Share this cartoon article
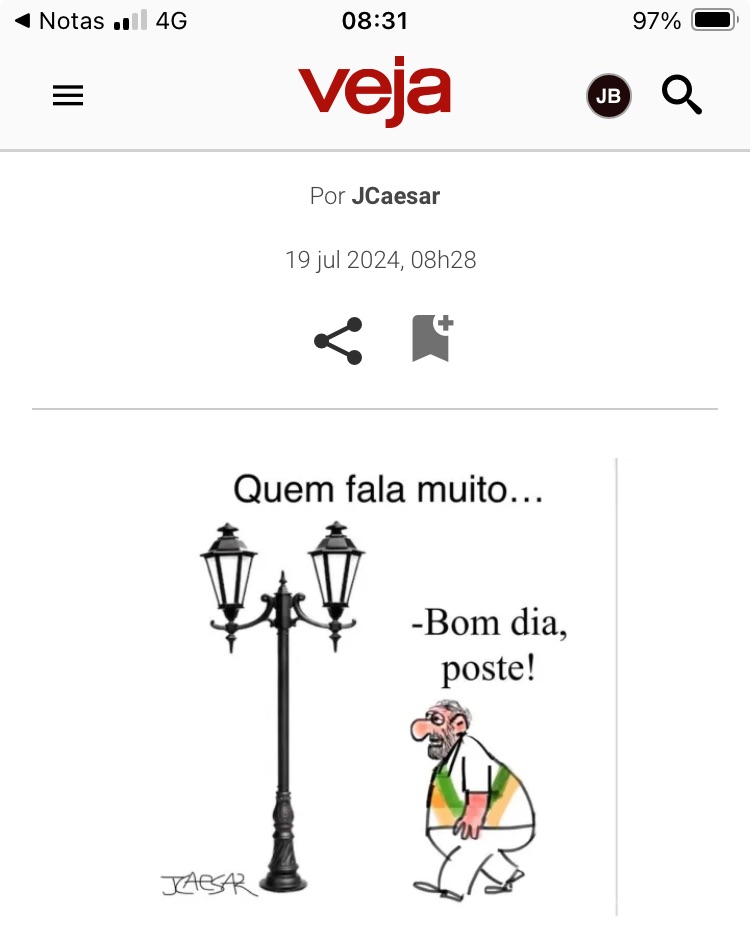 tap(338, 341)
